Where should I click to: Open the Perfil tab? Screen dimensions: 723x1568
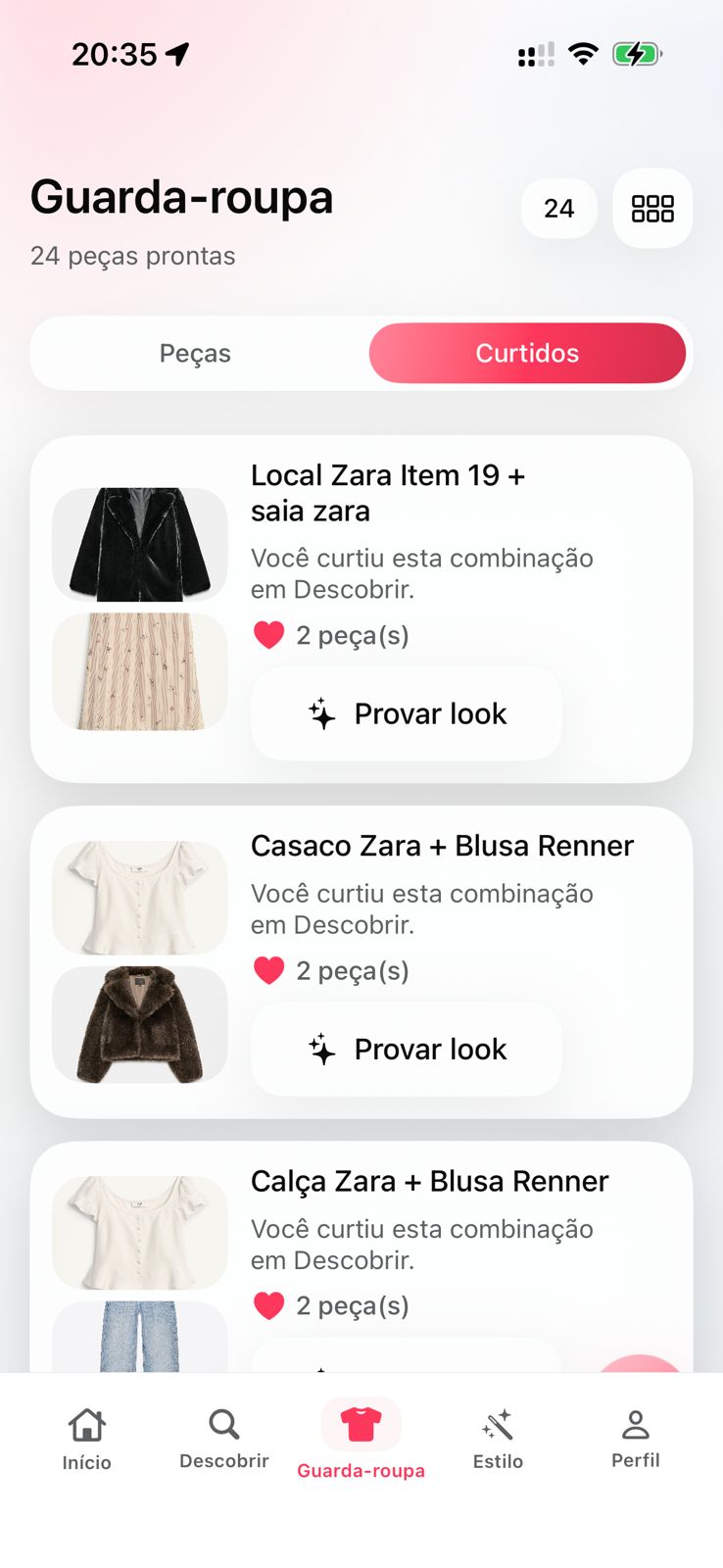(x=636, y=1439)
